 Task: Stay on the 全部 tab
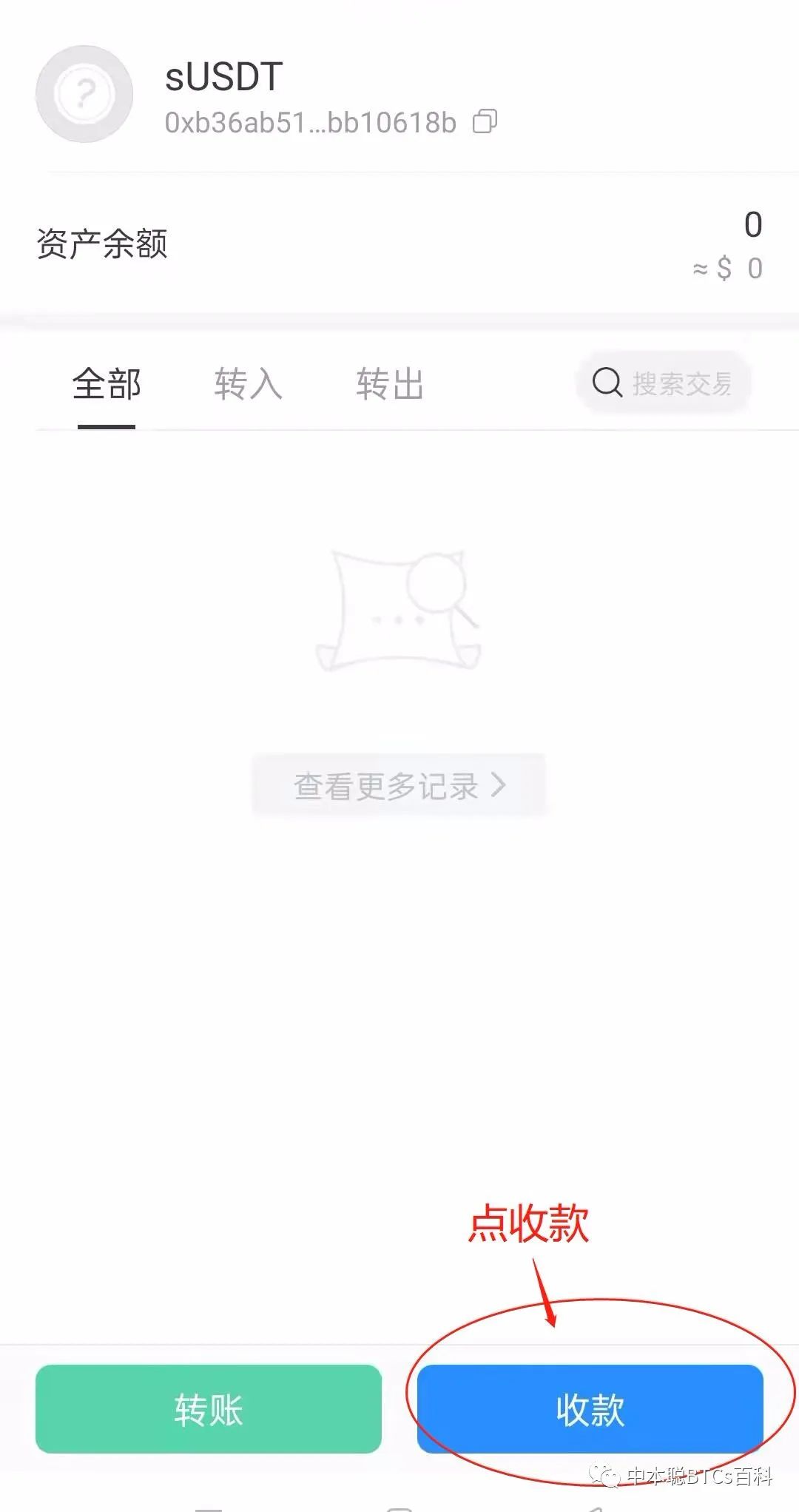click(104, 383)
